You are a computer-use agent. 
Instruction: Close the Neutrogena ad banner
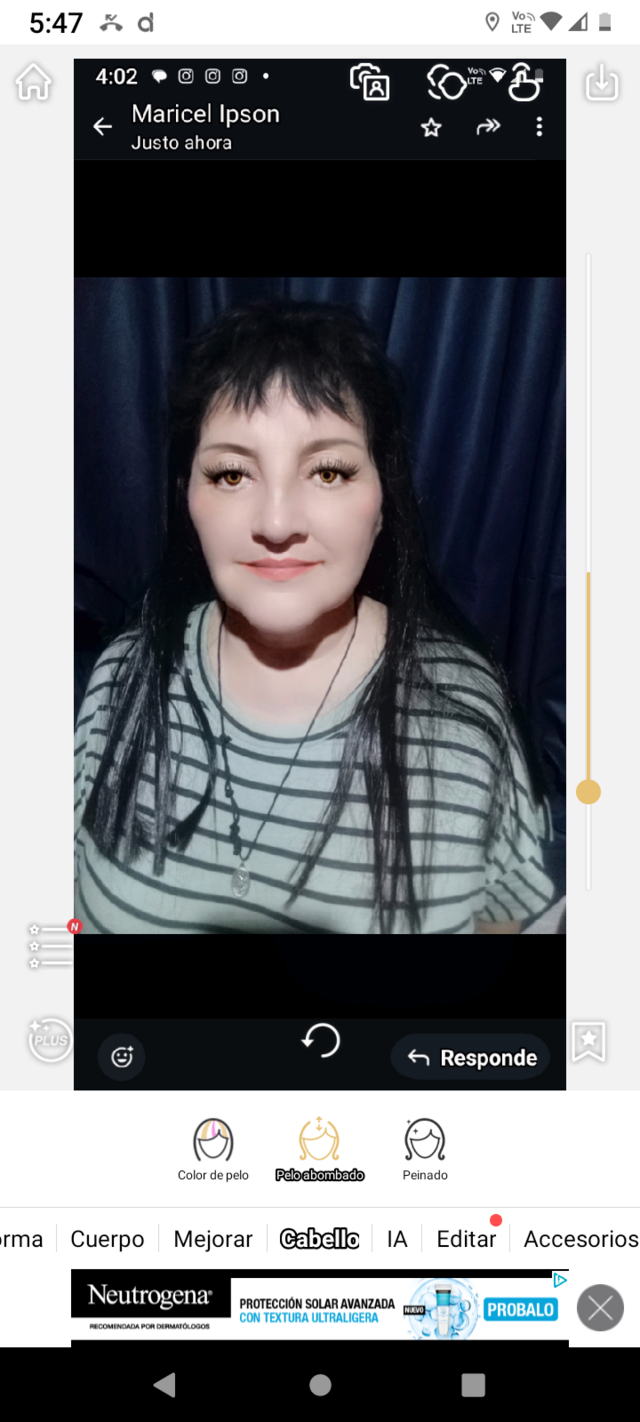point(600,1308)
